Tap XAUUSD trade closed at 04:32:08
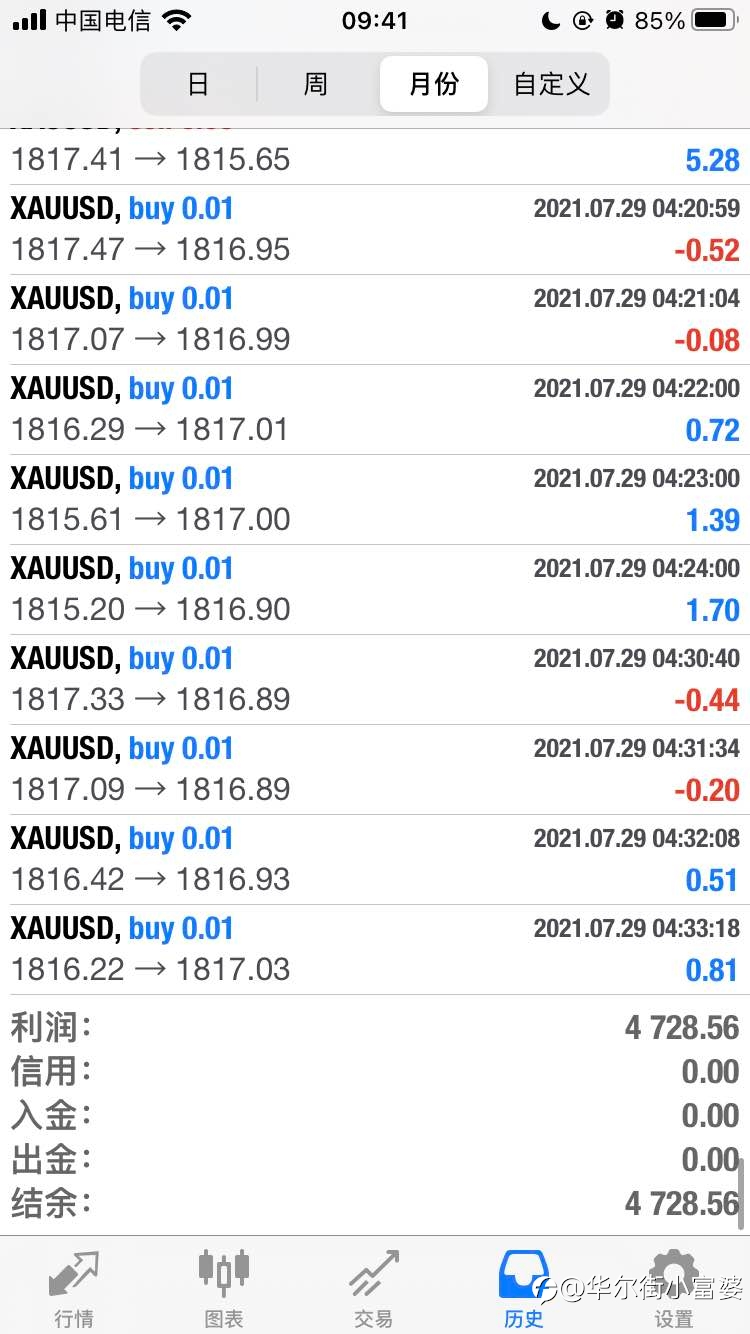The height and width of the screenshot is (1334, 750). pos(375,860)
